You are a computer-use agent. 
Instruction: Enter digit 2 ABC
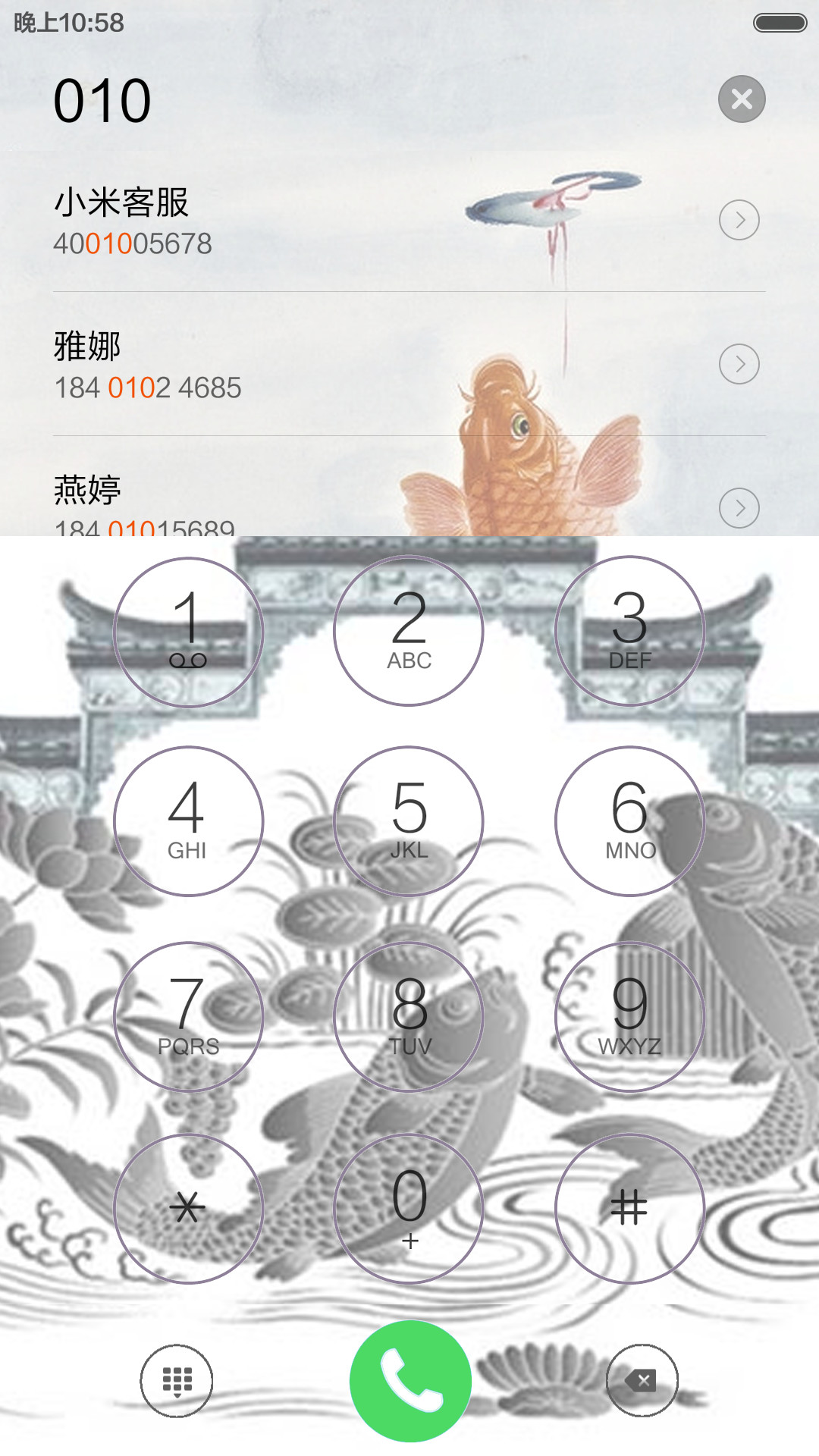click(409, 631)
